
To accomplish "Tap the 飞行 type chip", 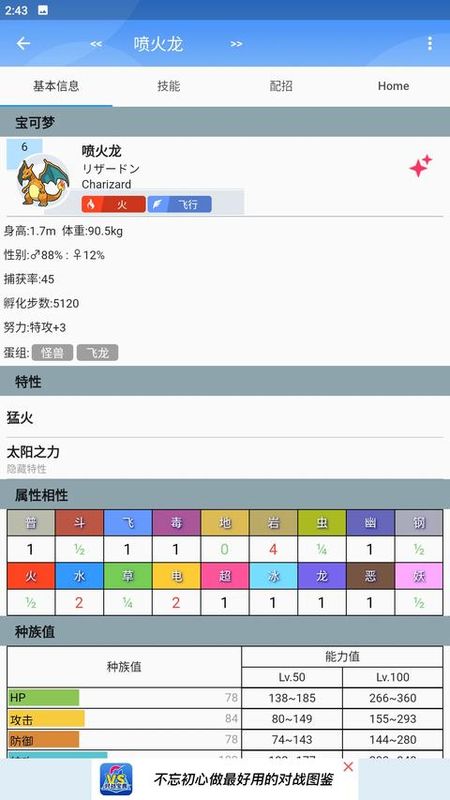I will click(180, 205).
